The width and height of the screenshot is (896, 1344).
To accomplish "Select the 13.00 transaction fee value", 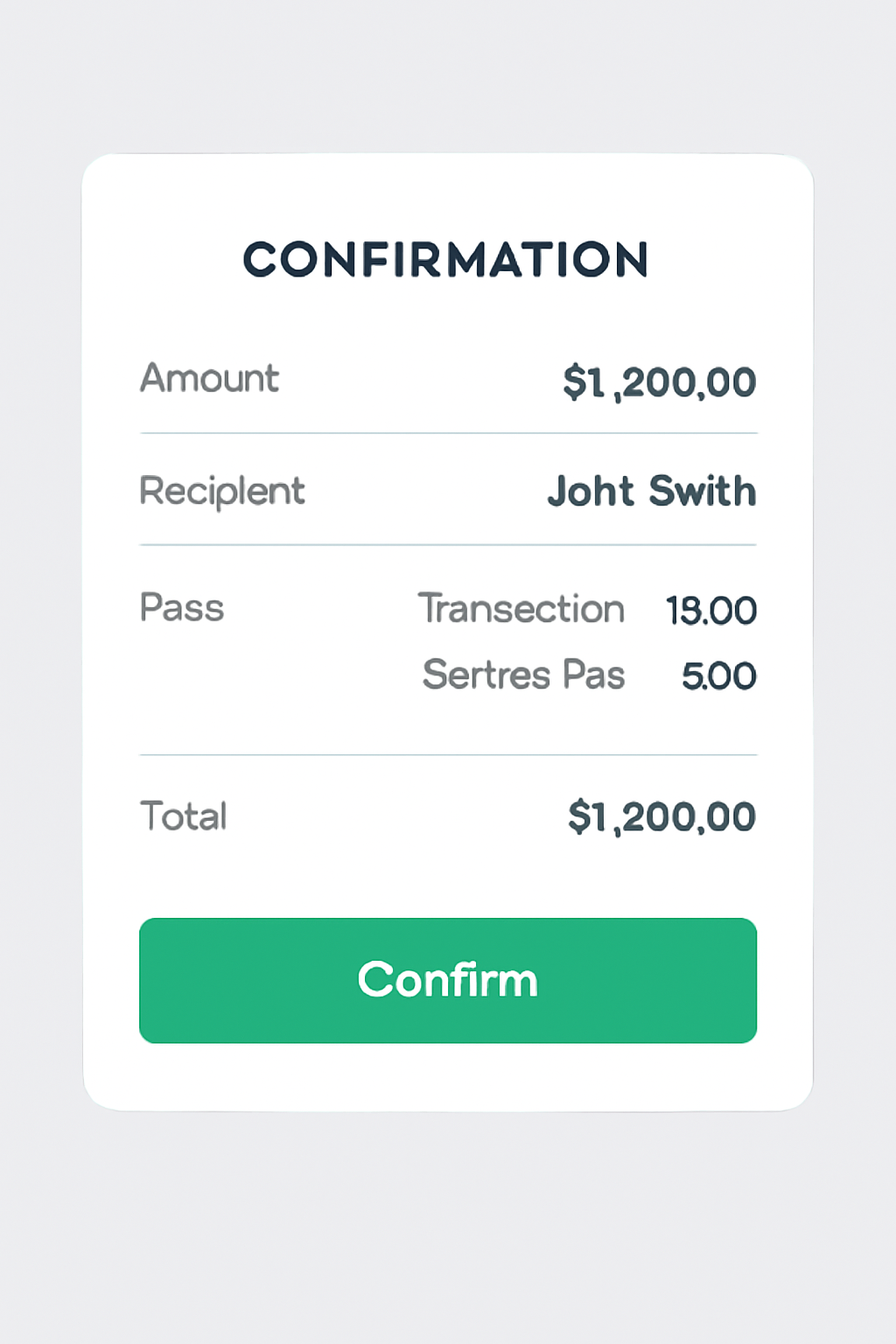I will [x=712, y=609].
